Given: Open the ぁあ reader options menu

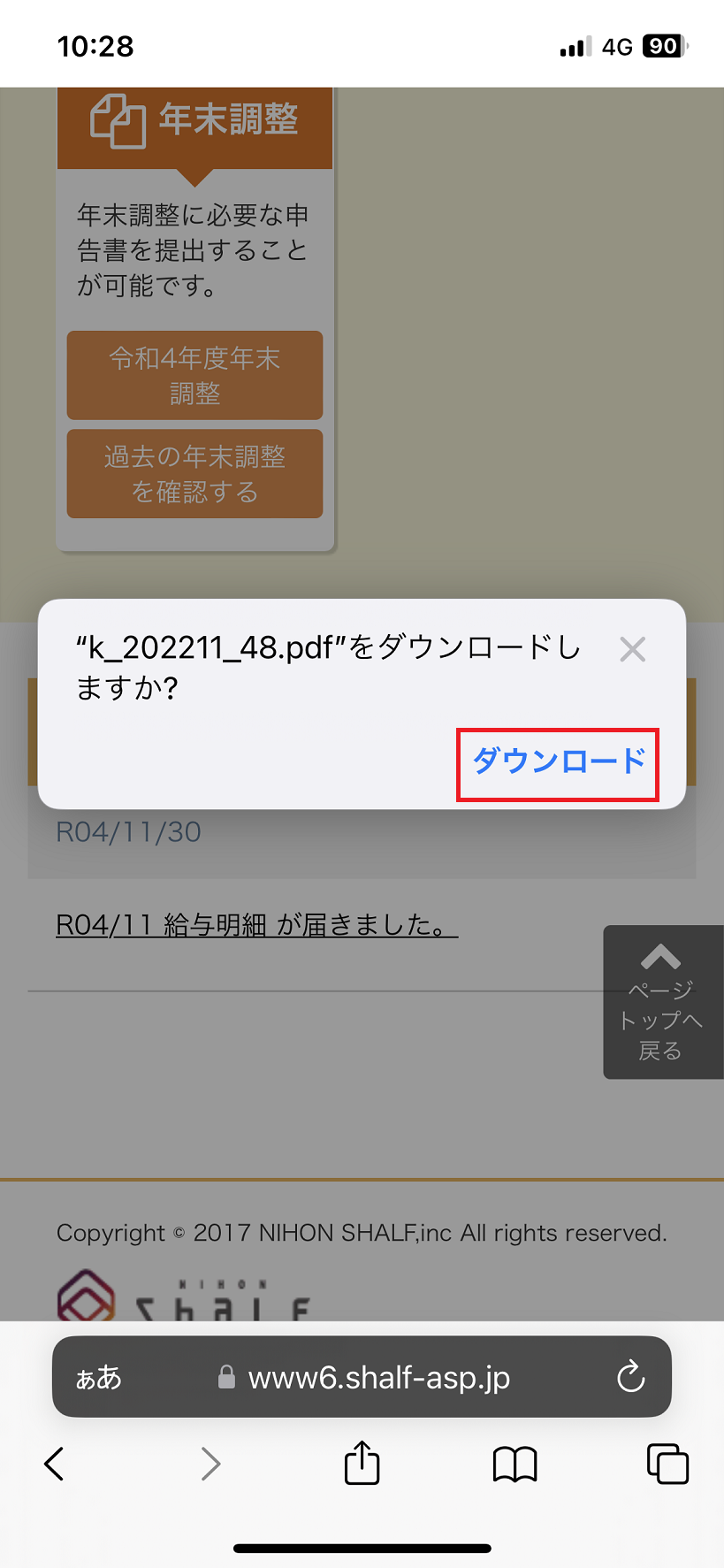Looking at the screenshot, I should (x=98, y=1377).
